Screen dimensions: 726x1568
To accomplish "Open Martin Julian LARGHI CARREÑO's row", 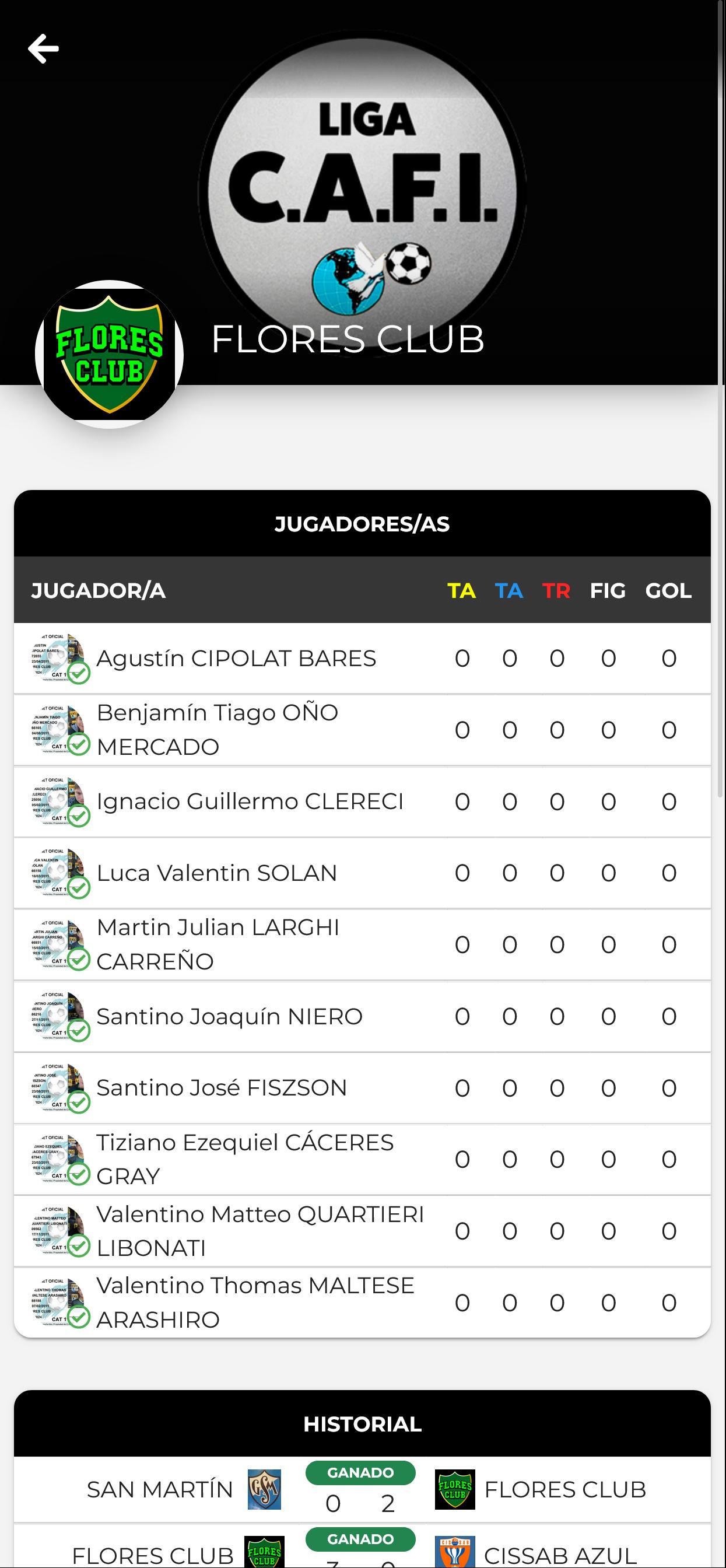I will pos(218,944).
